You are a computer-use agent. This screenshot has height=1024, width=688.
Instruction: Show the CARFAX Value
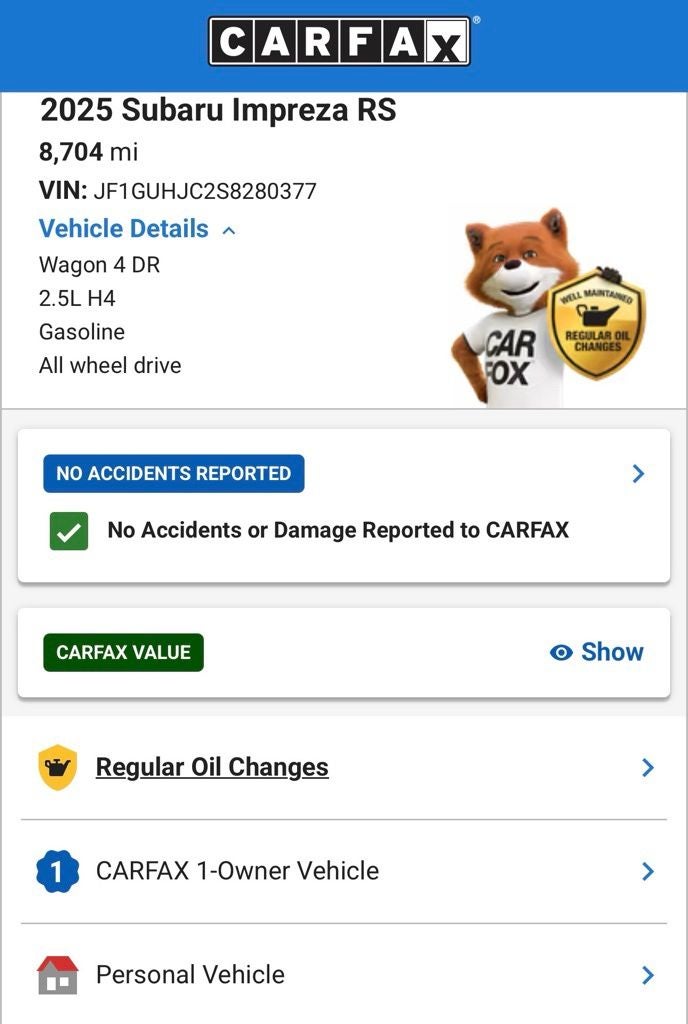(x=597, y=652)
